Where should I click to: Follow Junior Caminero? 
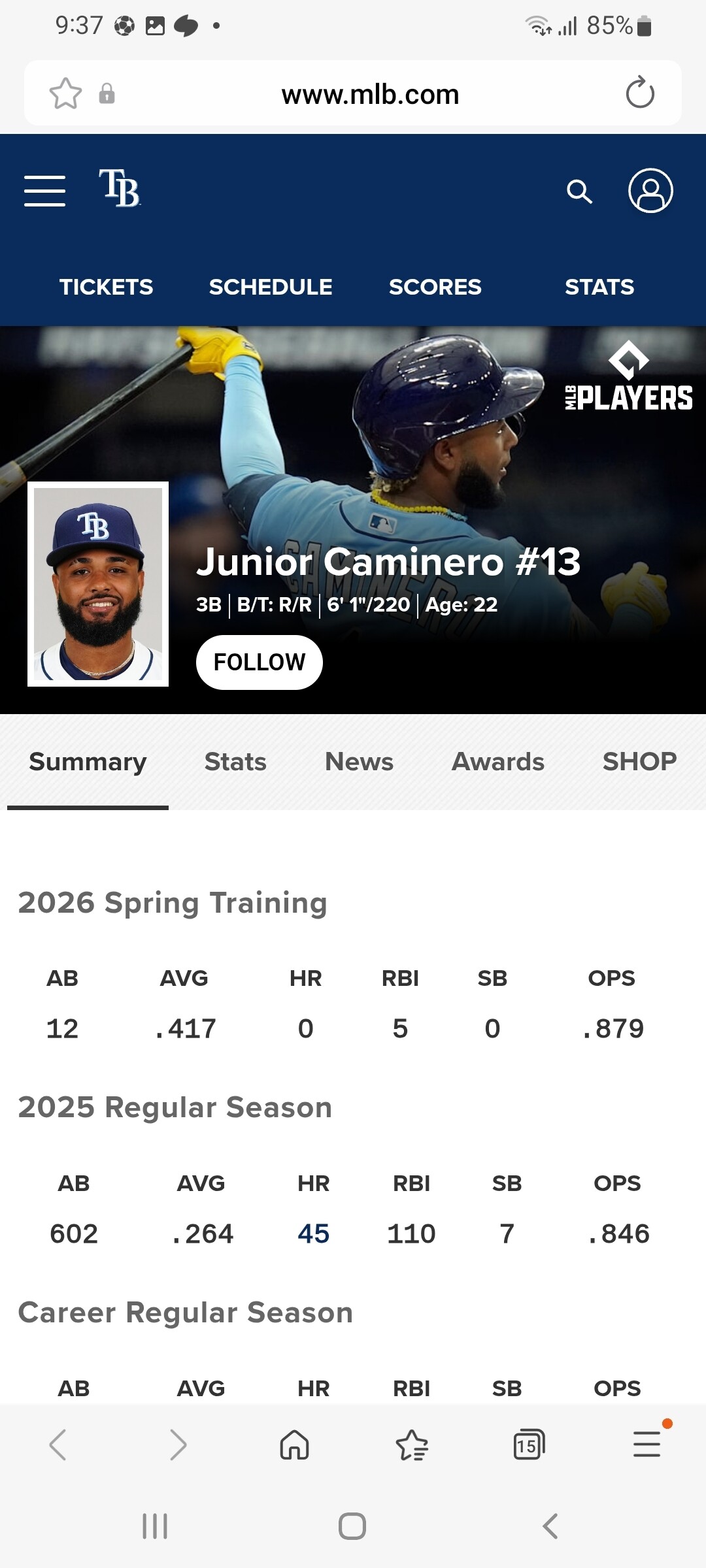pos(260,662)
